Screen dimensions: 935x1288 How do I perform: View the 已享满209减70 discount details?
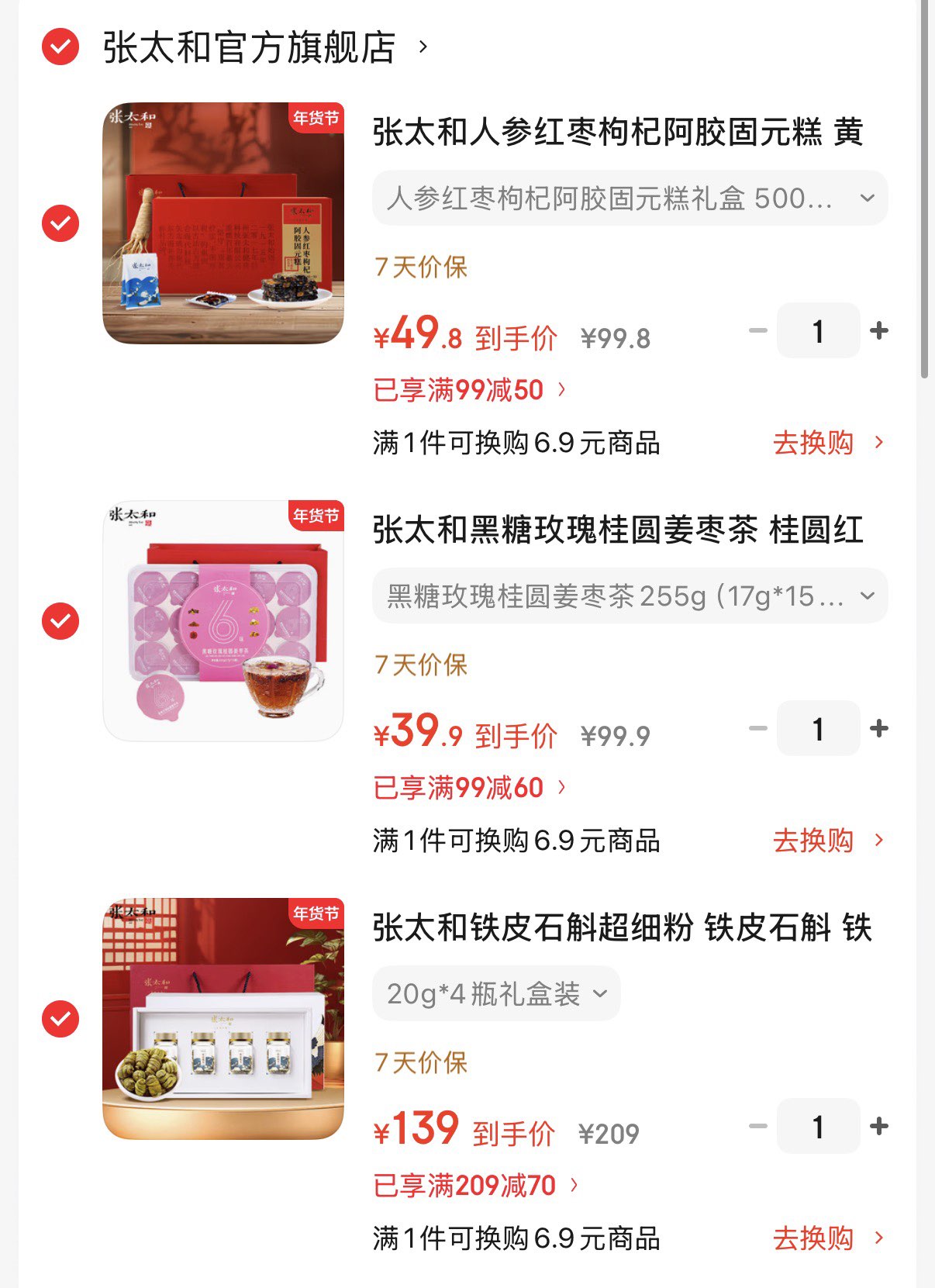(x=476, y=1186)
